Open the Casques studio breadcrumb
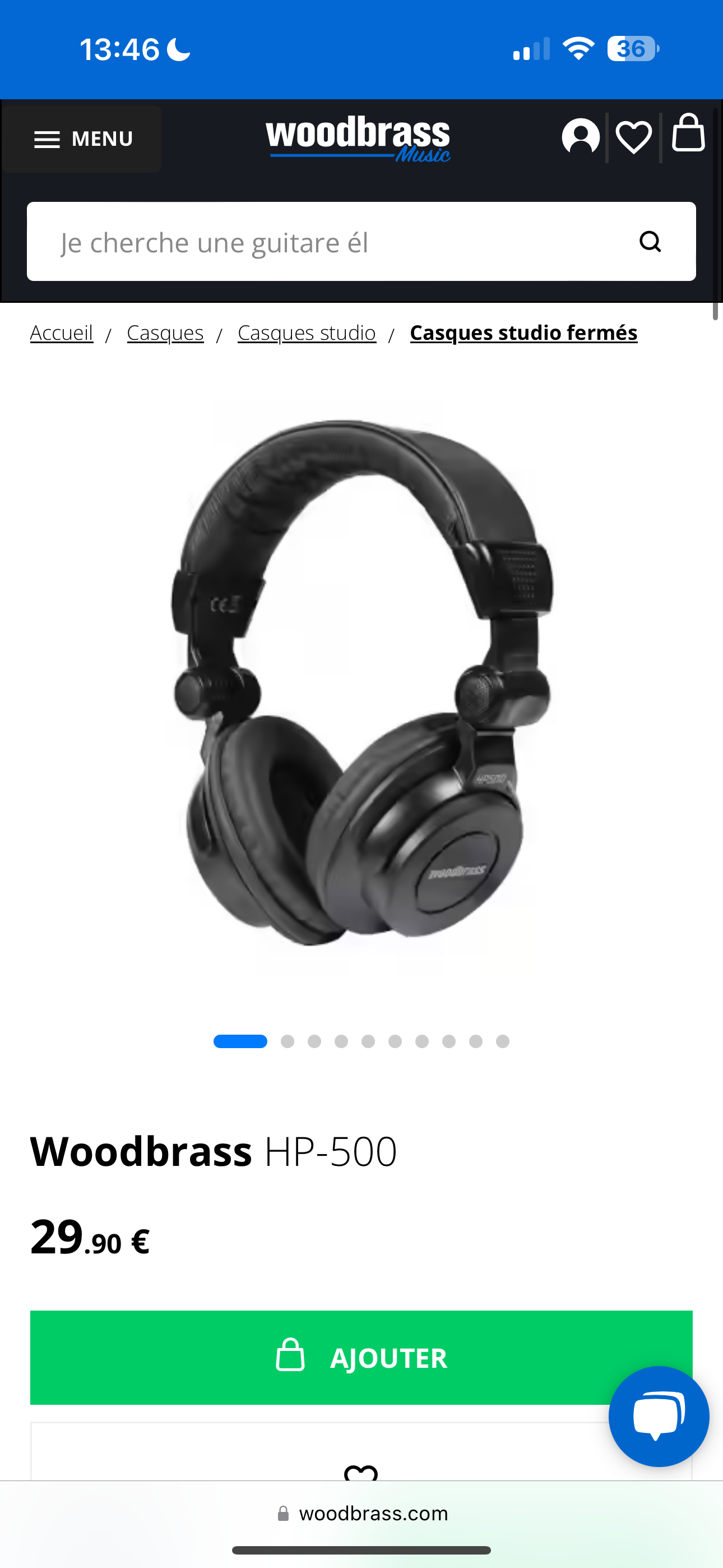 point(307,333)
